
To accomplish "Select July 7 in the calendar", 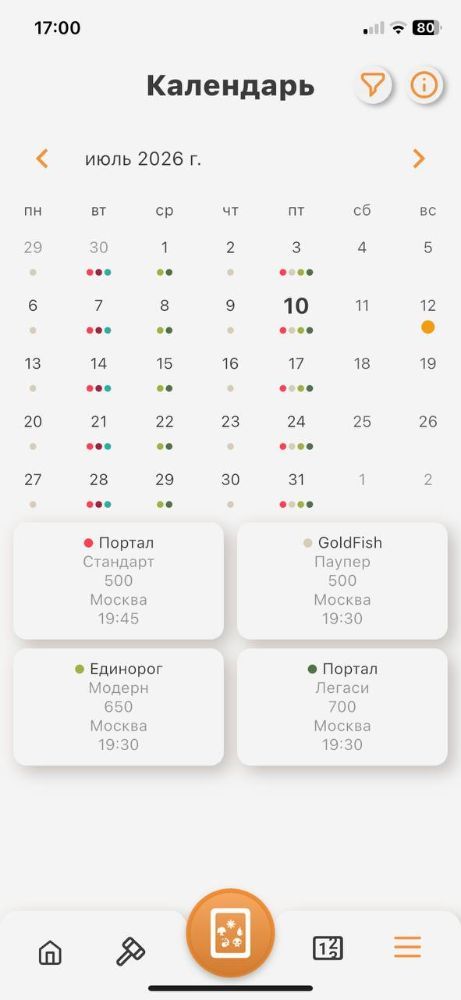I will (x=98, y=314).
